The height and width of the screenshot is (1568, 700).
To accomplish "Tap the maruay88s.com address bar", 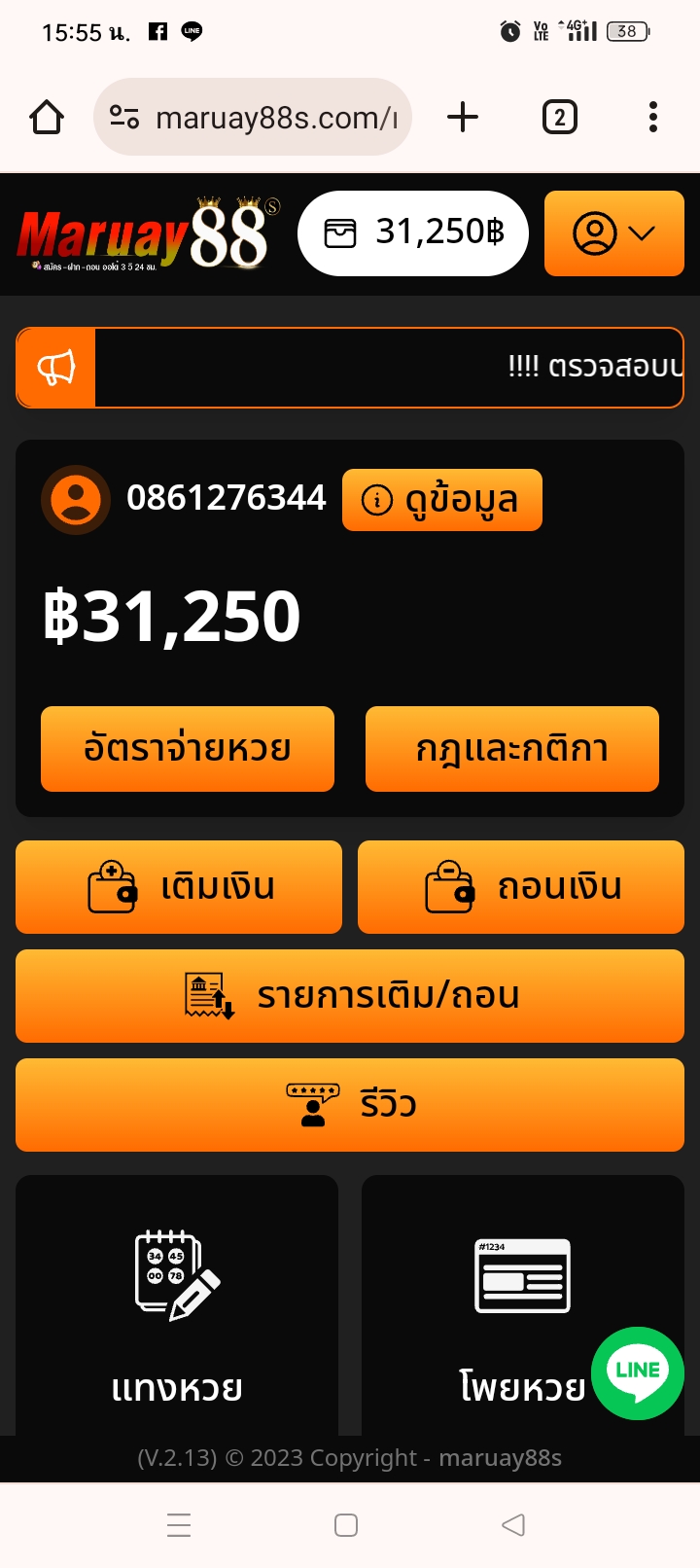I will point(253,118).
